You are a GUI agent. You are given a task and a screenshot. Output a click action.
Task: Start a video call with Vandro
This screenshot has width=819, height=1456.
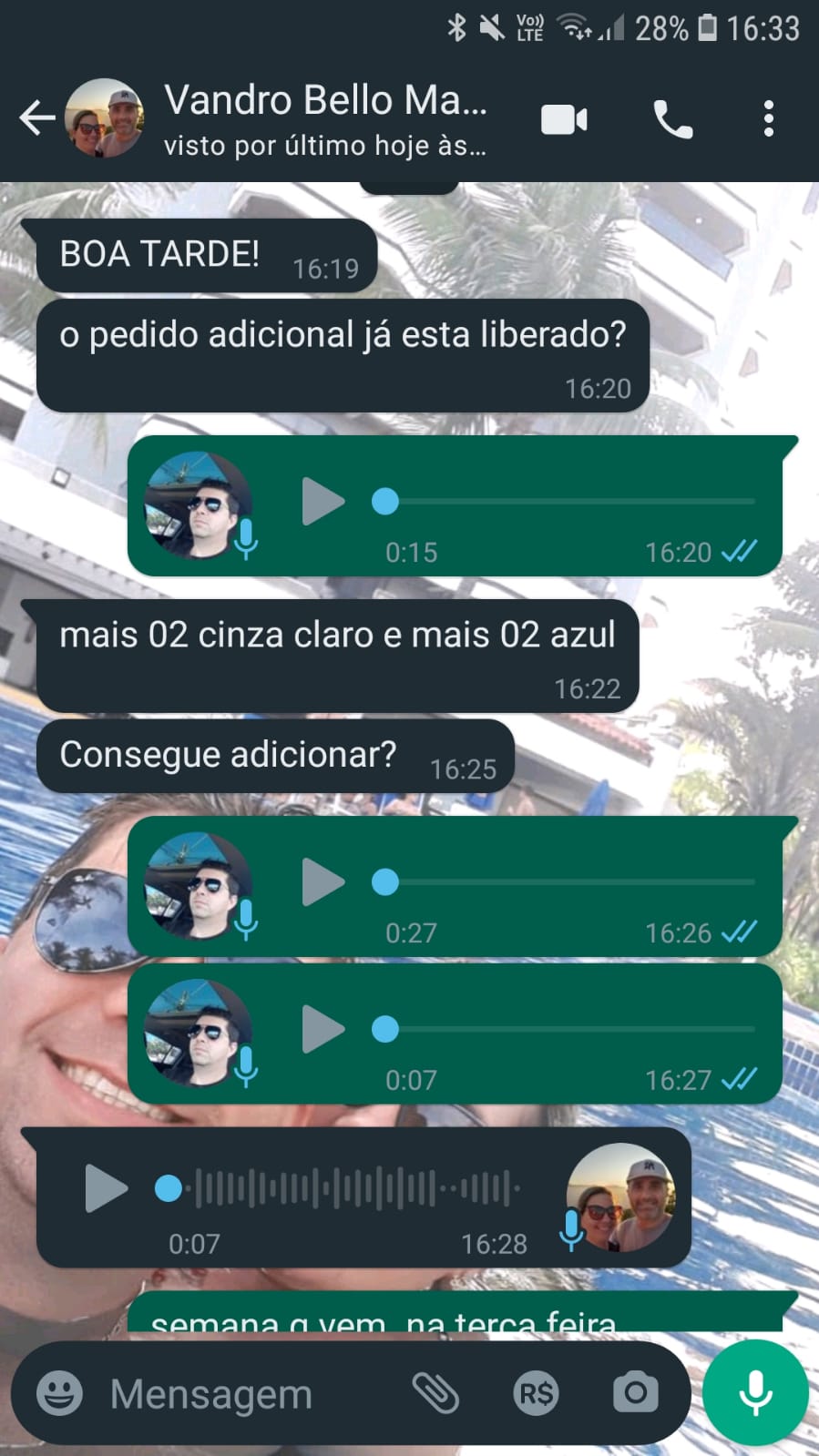(x=564, y=119)
